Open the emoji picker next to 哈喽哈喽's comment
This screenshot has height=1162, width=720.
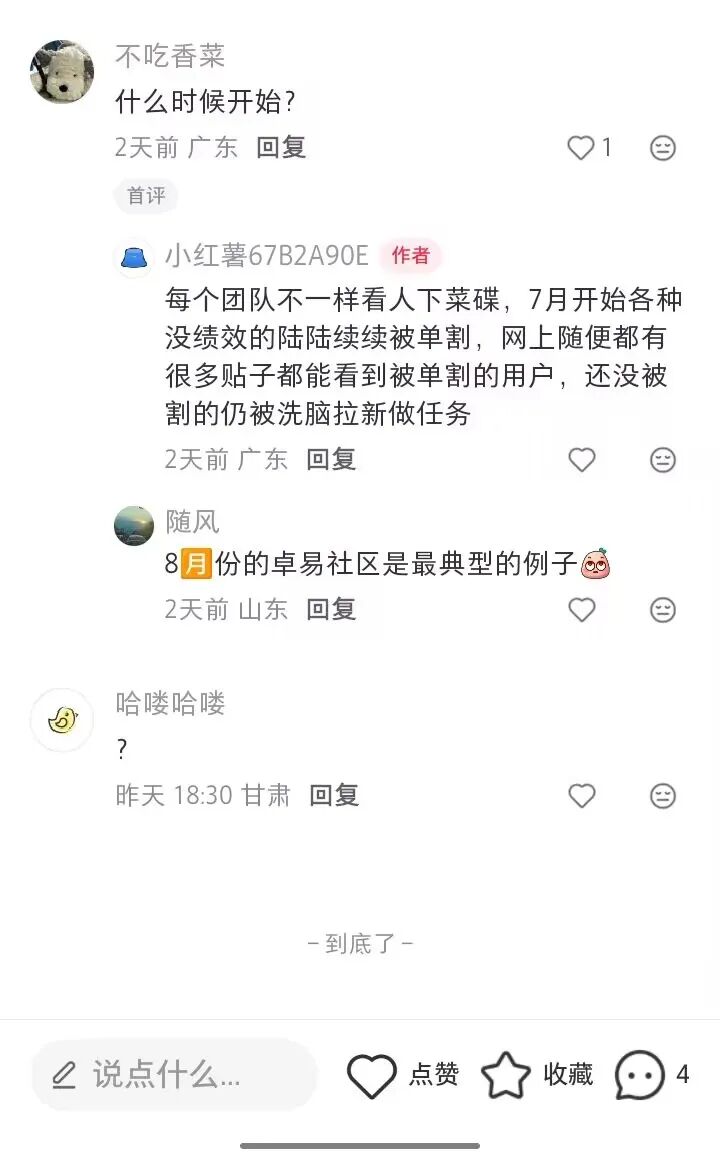[660, 795]
